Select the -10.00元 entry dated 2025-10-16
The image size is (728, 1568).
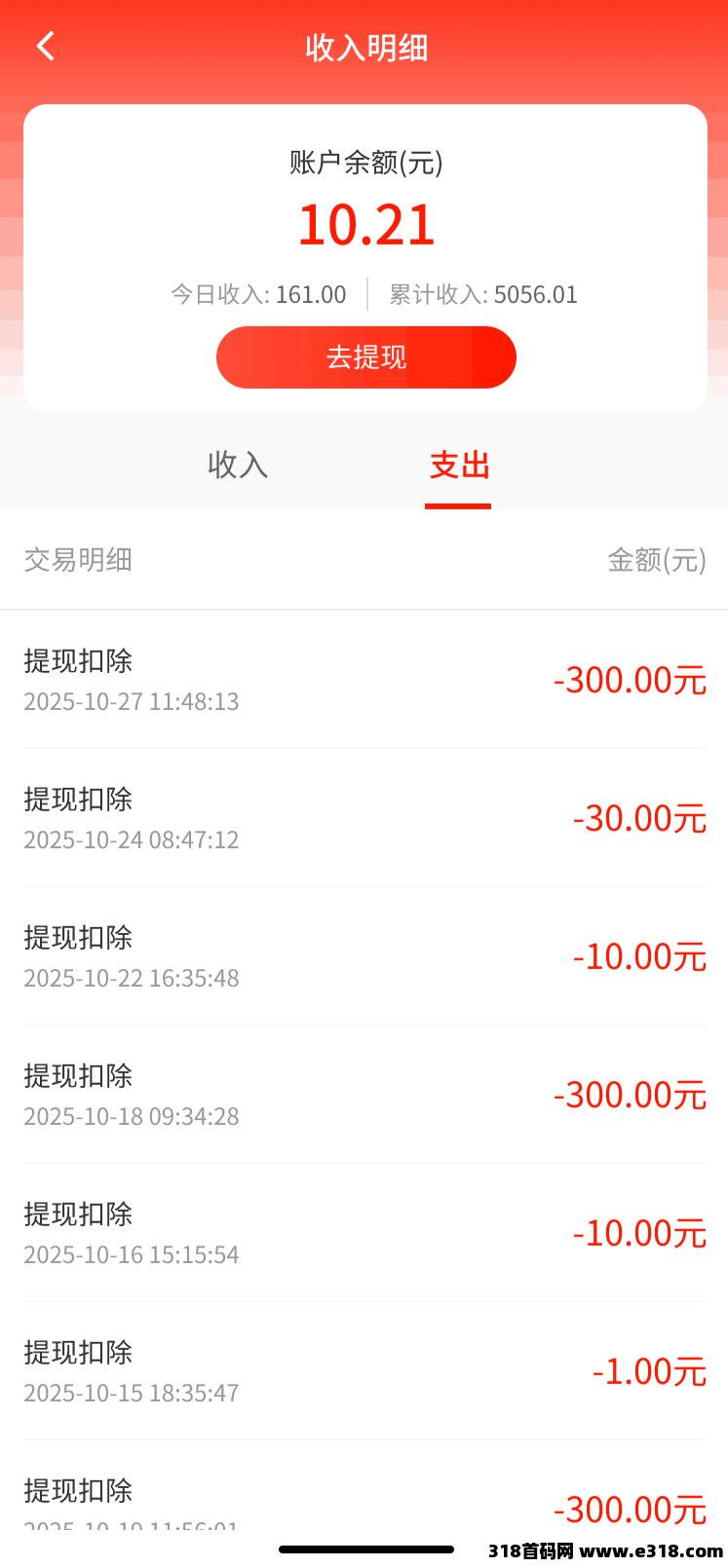pyautogui.click(x=639, y=1233)
